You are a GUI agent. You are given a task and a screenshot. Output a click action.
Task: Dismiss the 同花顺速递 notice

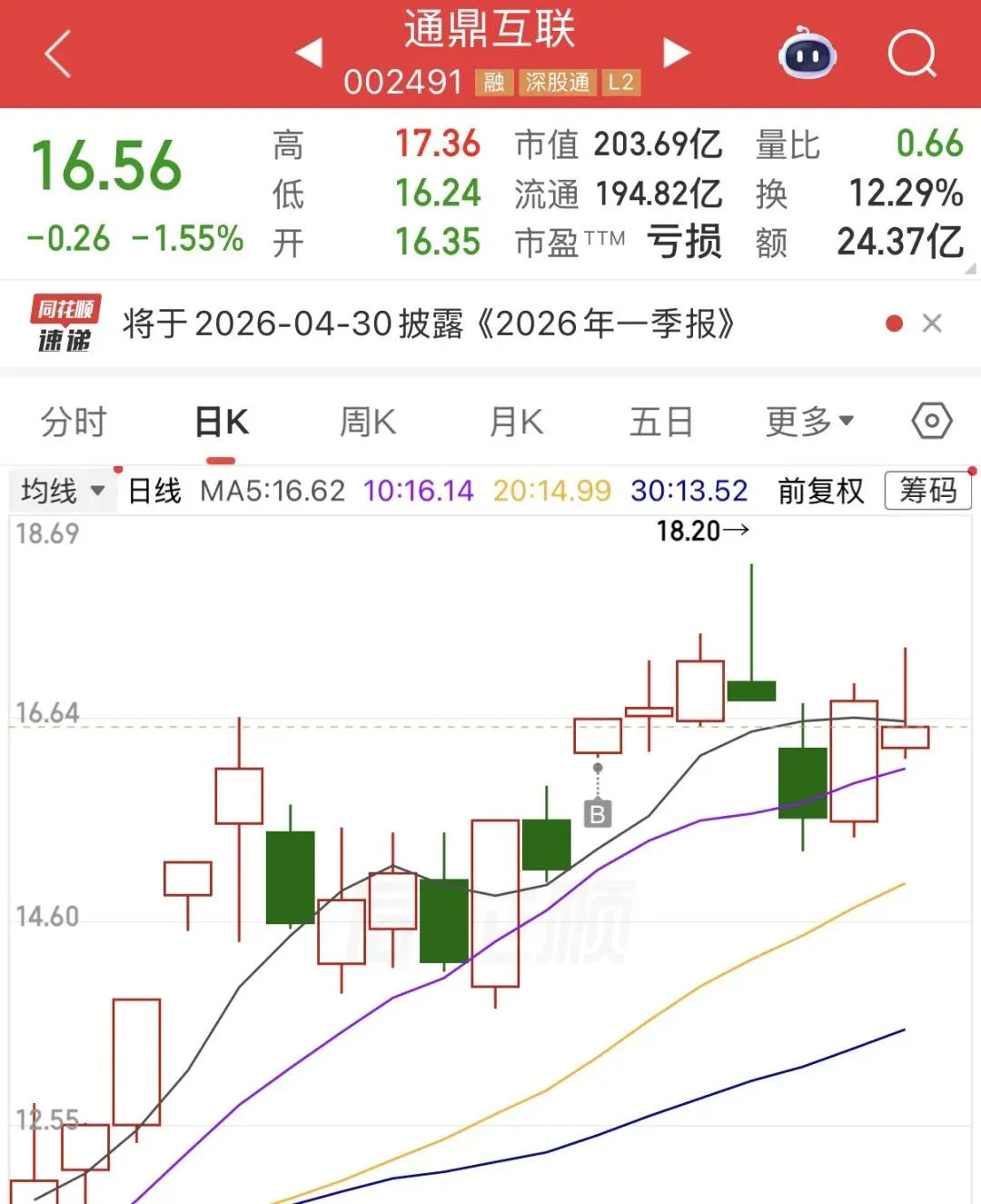tap(932, 323)
